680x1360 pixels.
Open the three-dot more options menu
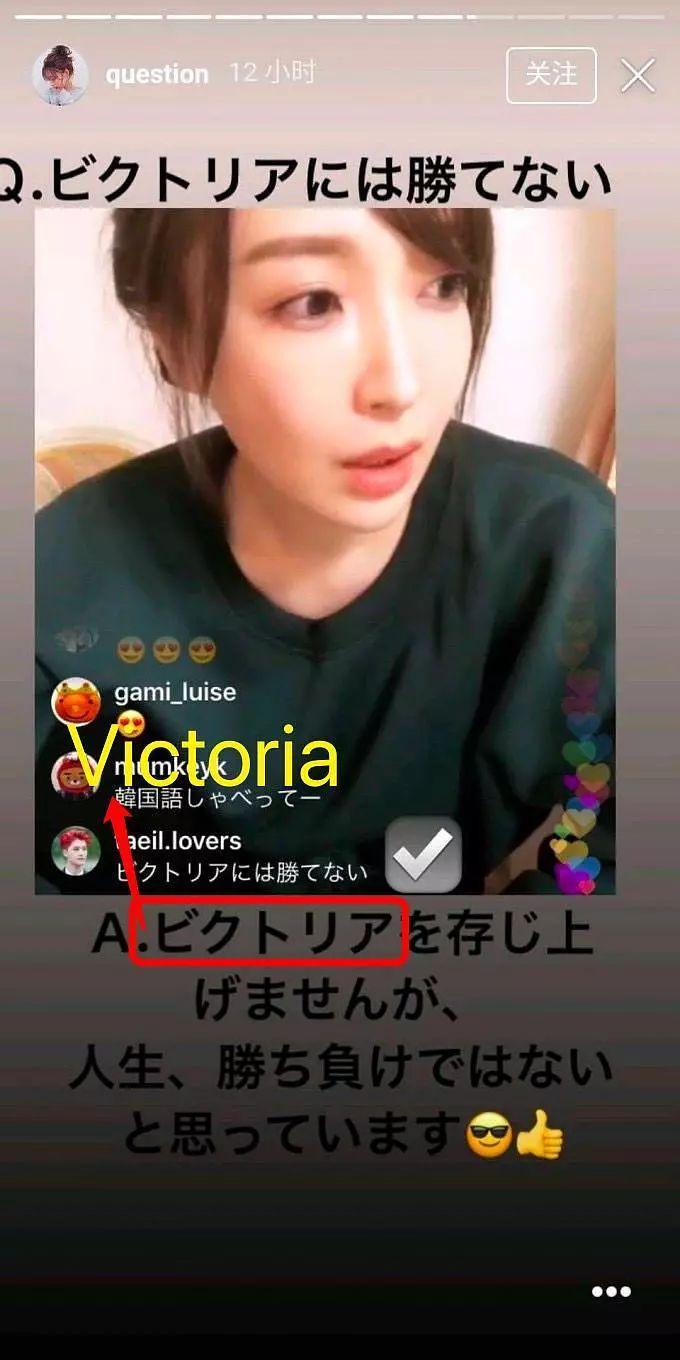(611, 1292)
